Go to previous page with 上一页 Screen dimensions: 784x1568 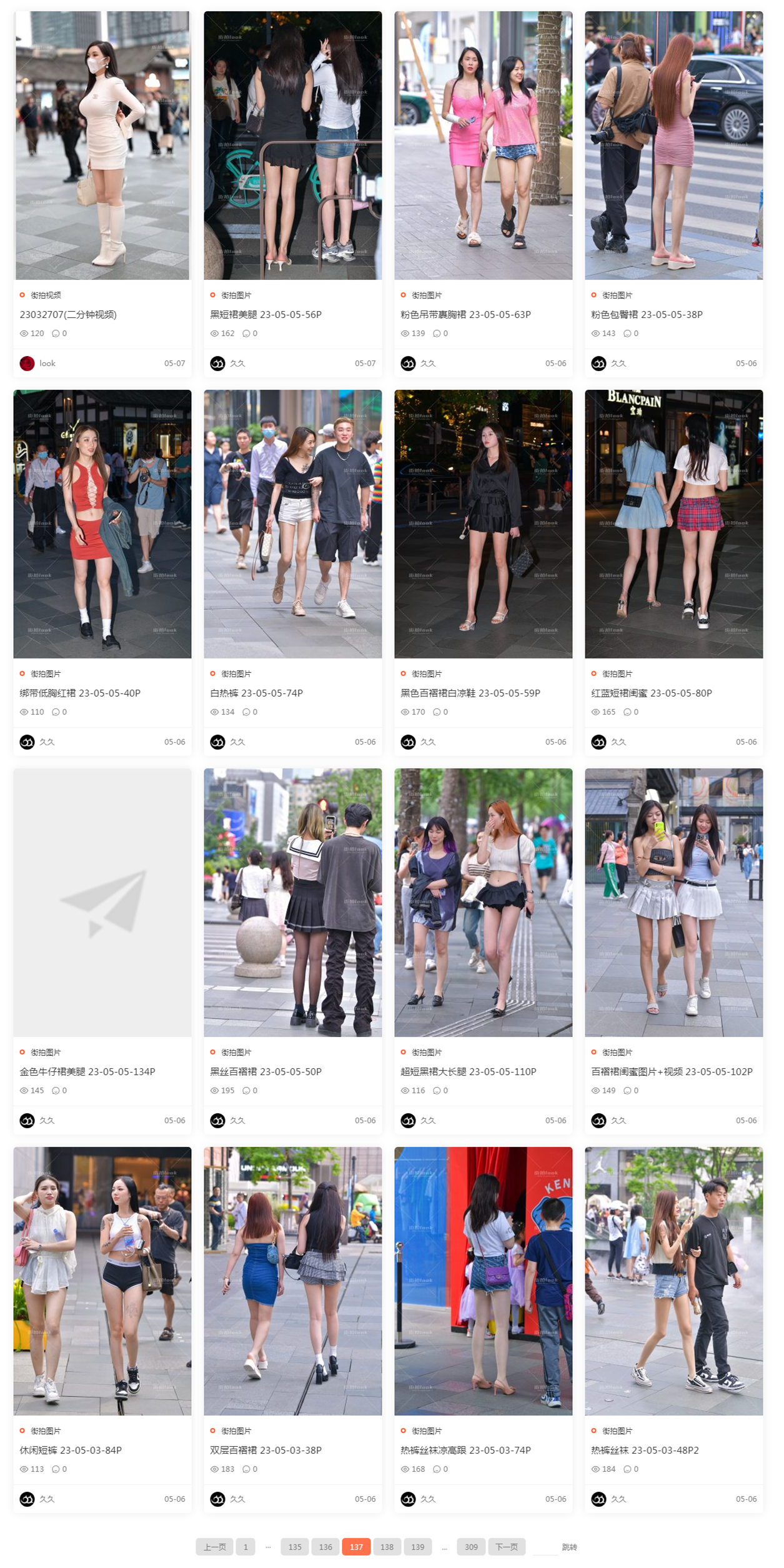214,1547
